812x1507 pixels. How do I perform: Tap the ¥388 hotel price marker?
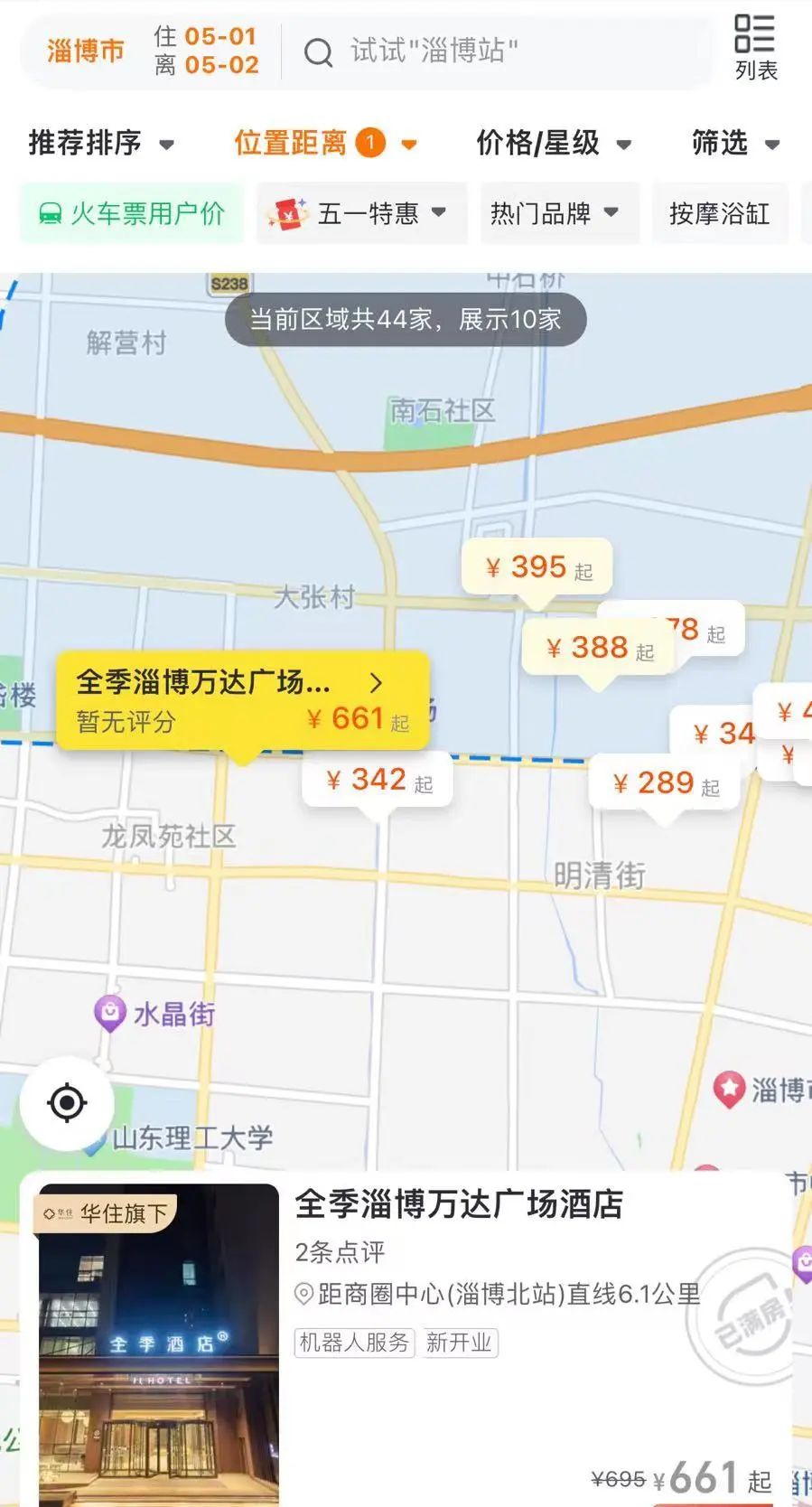point(598,647)
